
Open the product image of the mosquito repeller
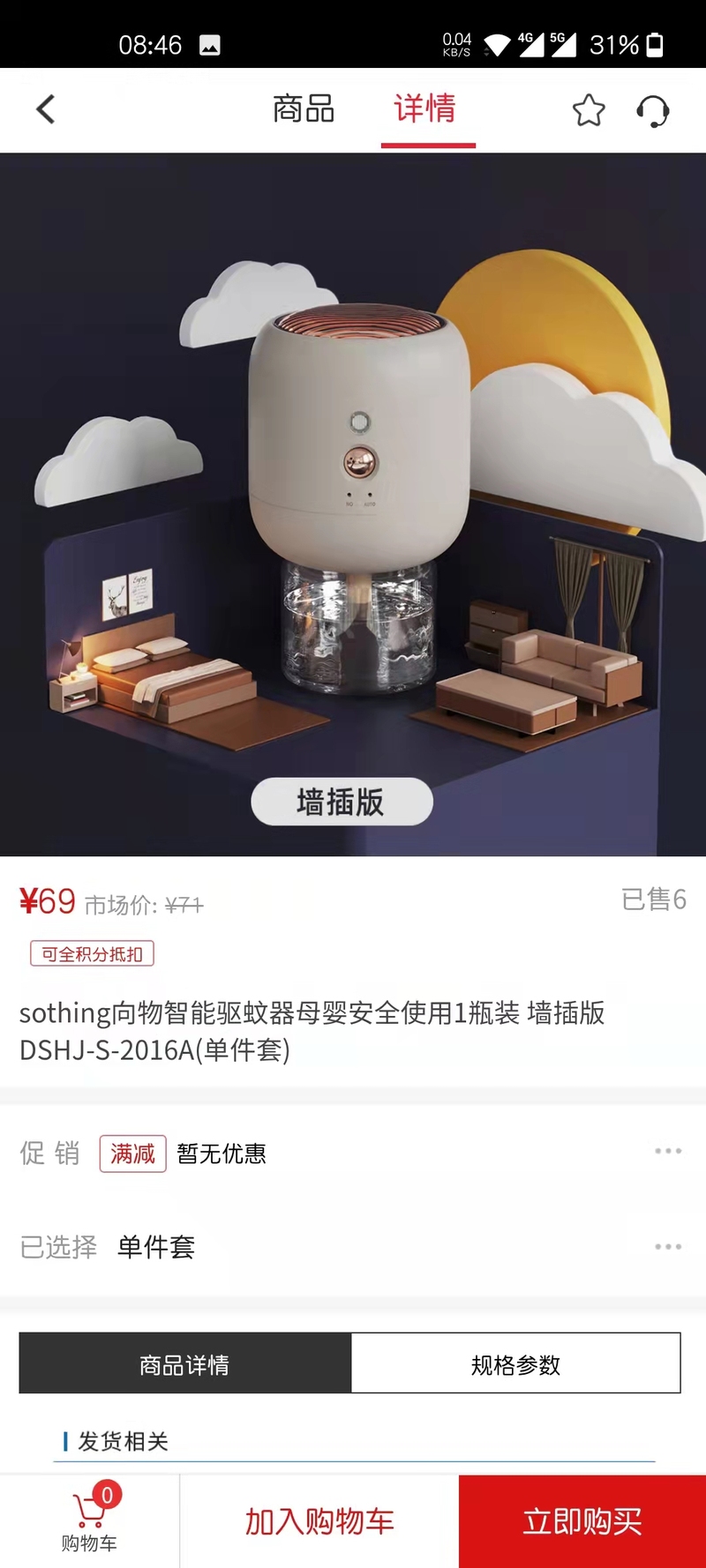coord(353,504)
